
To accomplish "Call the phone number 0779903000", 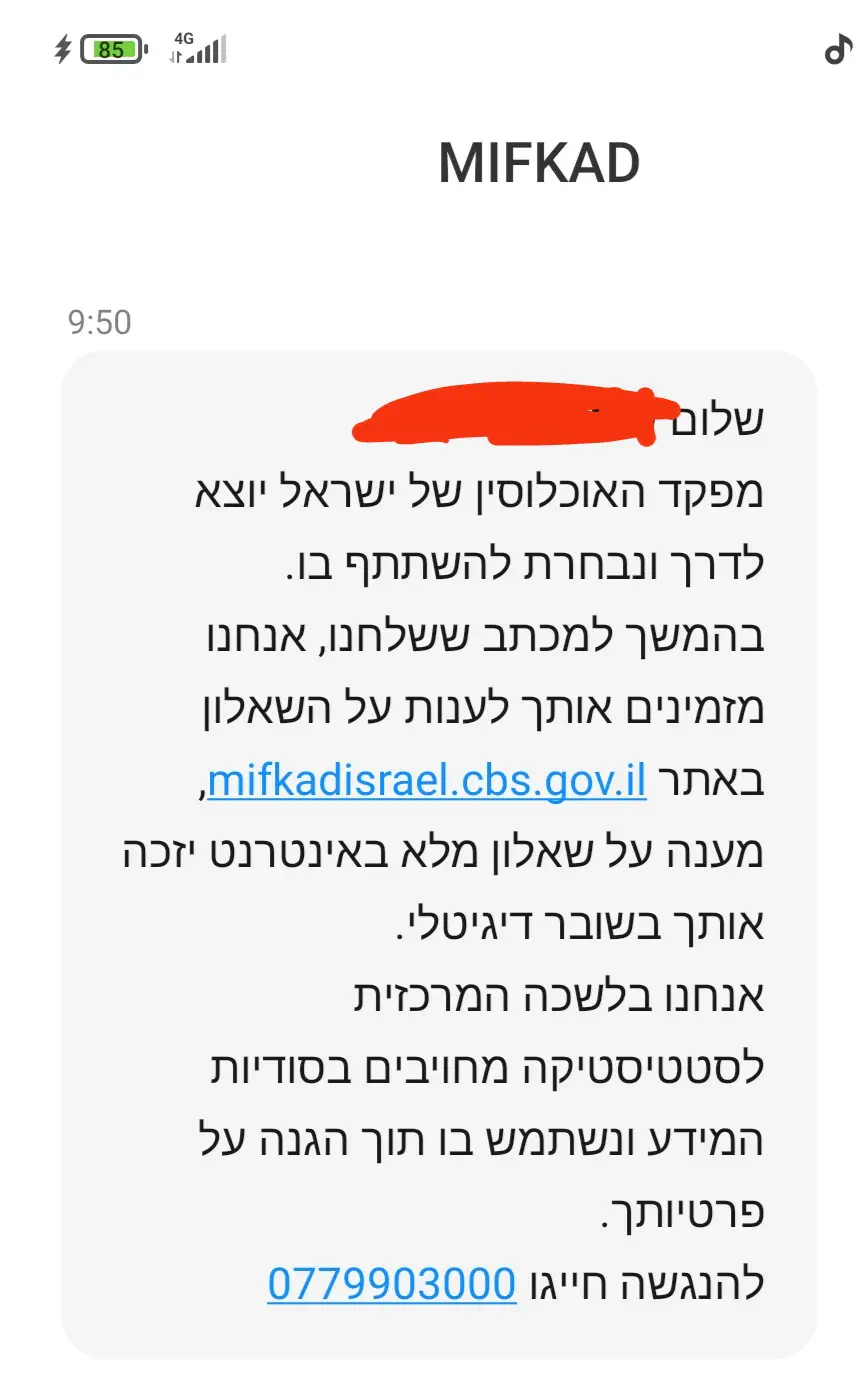I will coord(391,1284).
